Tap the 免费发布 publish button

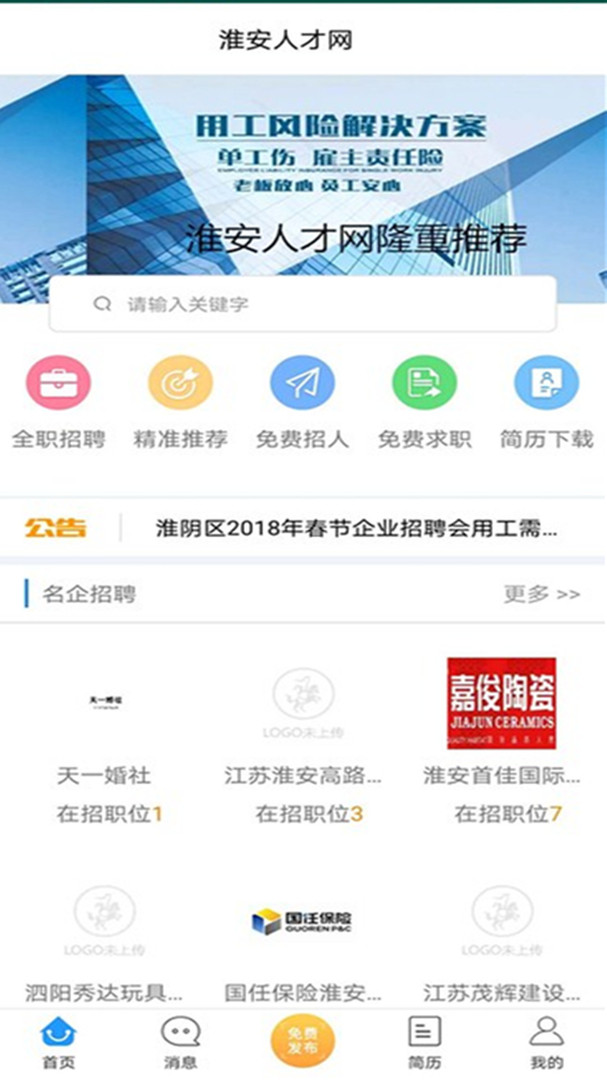point(303,1040)
